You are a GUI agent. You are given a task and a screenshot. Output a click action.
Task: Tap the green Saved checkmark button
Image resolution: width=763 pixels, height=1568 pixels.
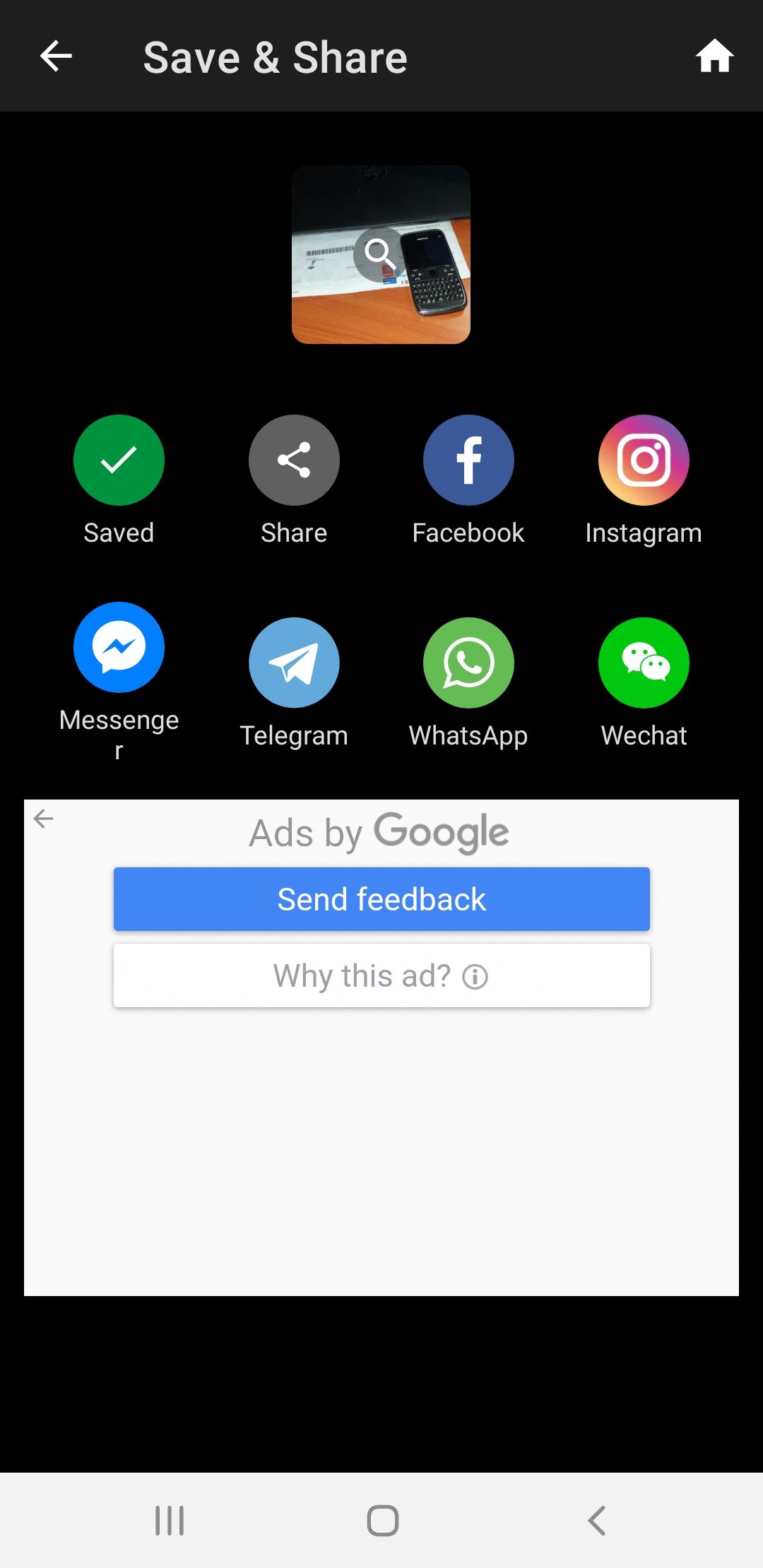[x=119, y=460]
